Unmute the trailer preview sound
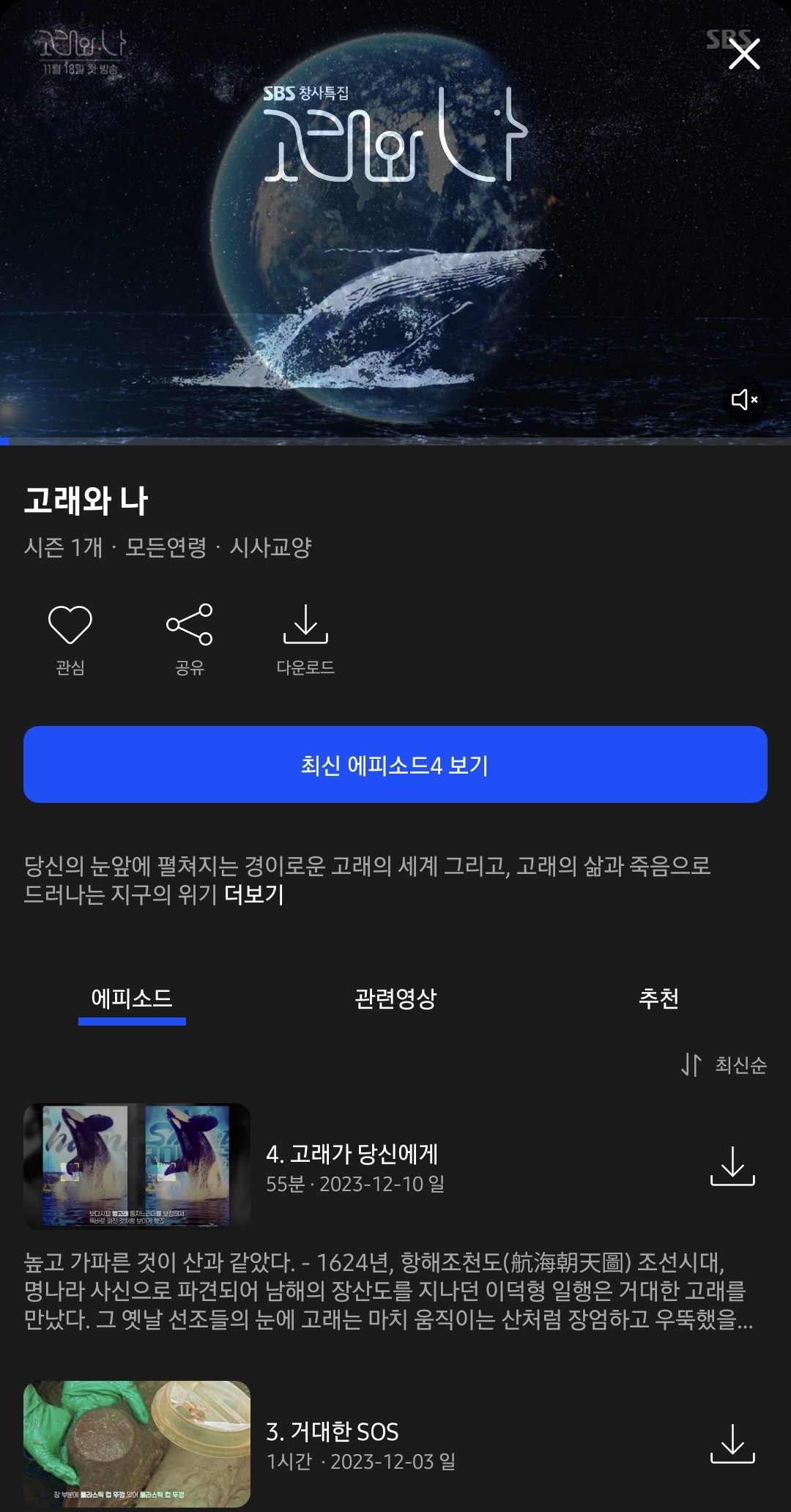Viewport: 791px width, 1512px height. pos(744,399)
